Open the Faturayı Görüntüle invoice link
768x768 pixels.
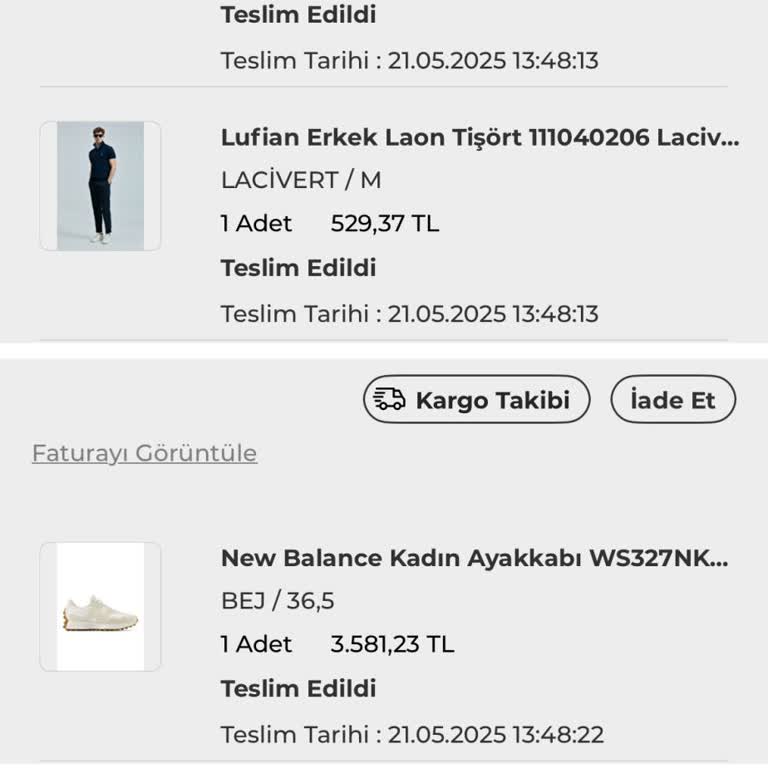144,454
